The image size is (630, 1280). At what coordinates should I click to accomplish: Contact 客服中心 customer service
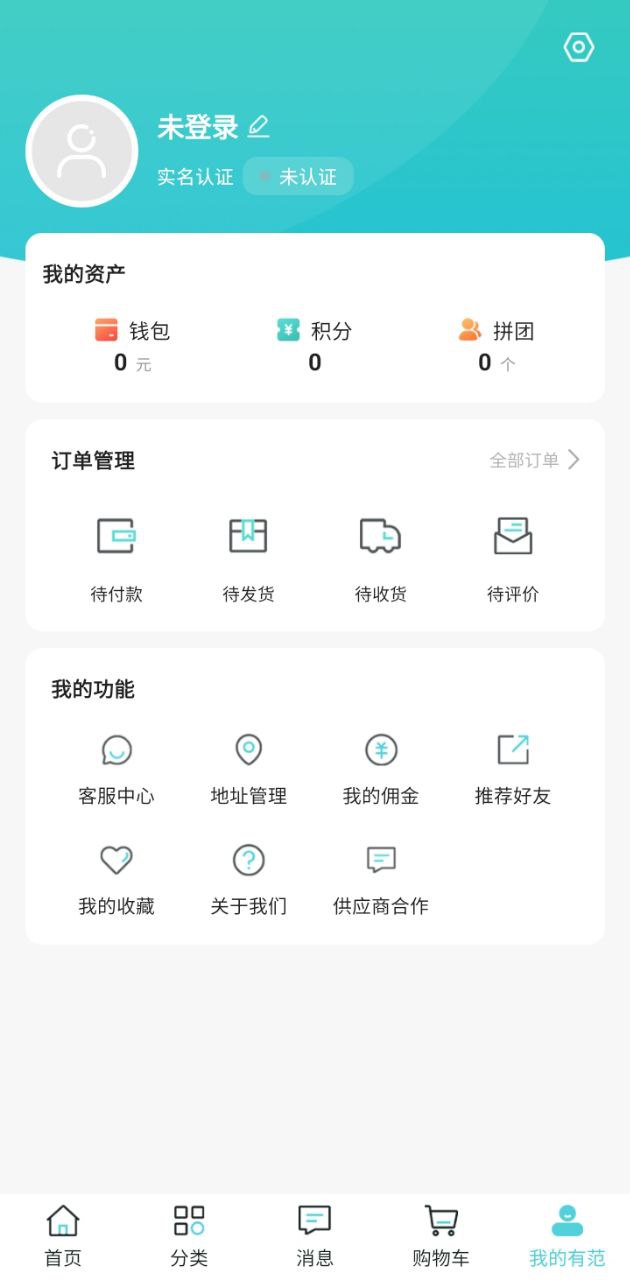116,769
